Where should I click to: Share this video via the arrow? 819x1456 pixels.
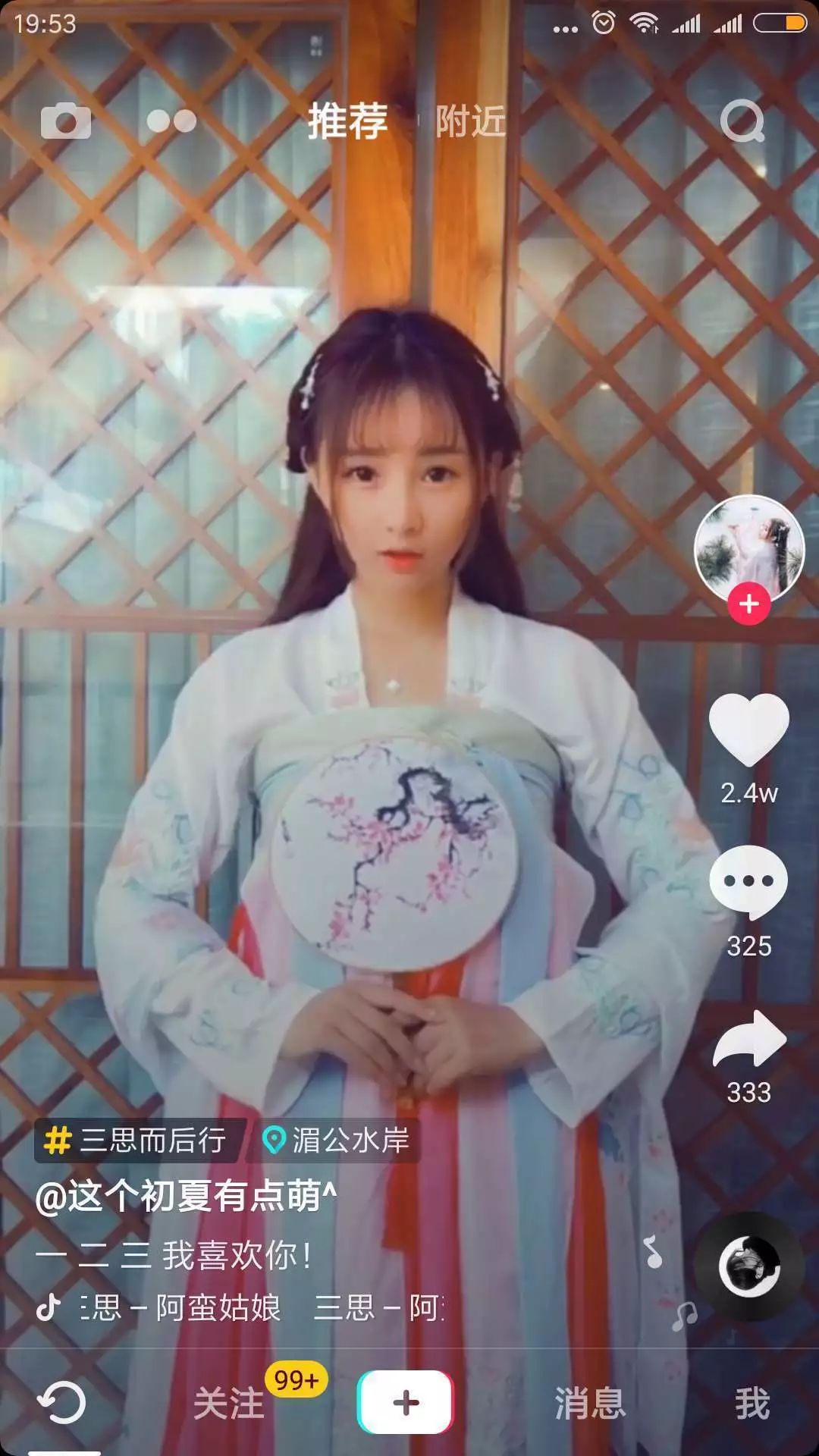coord(749,1039)
